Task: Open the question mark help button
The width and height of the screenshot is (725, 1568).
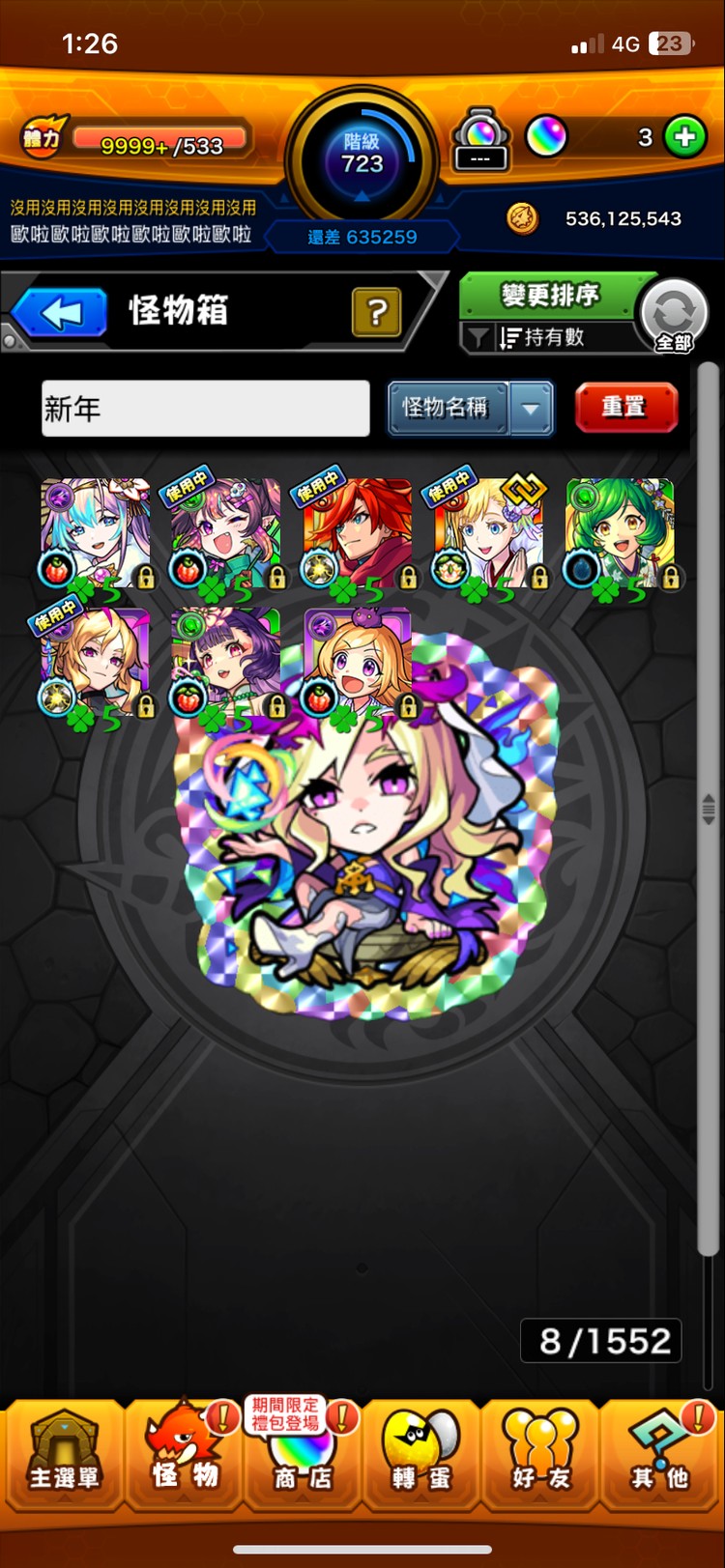Action: [377, 312]
